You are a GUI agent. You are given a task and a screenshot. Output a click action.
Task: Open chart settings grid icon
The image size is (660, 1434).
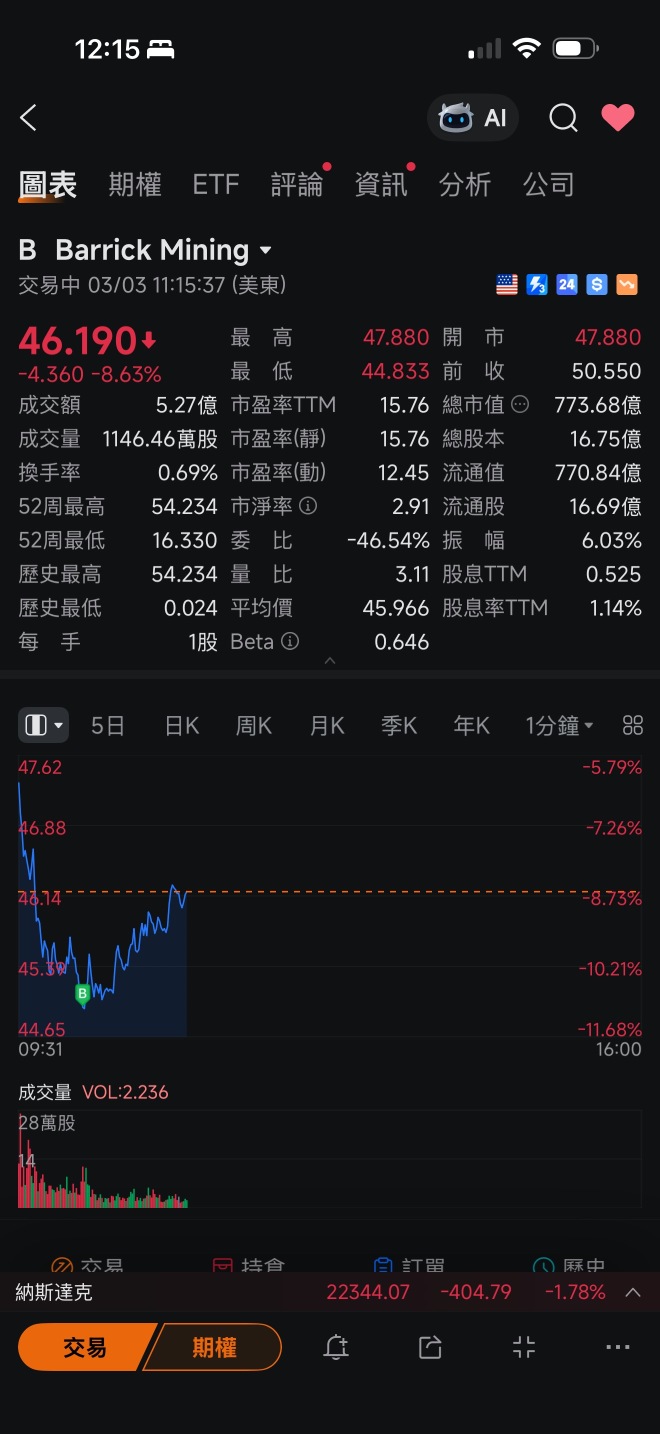633,726
